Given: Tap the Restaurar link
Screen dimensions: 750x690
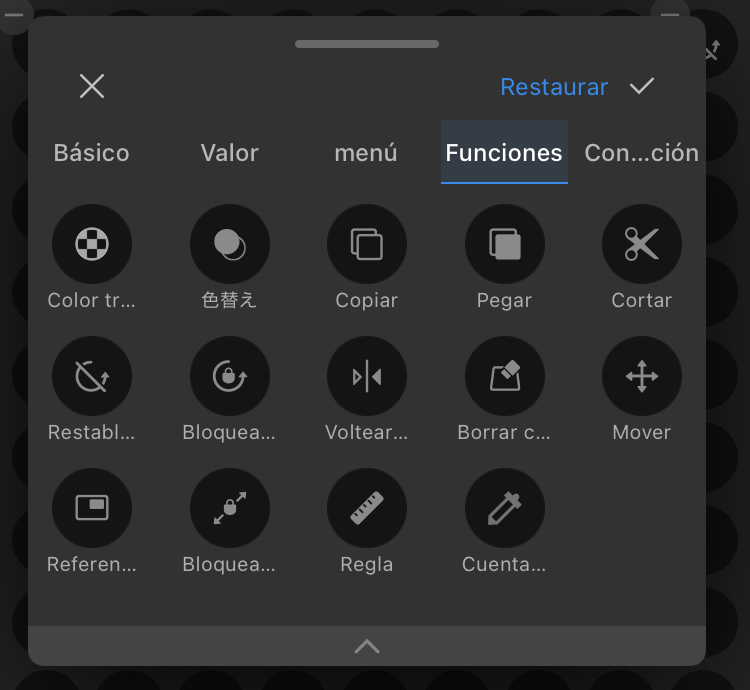Looking at the screenshot, I should click(553, 87).
